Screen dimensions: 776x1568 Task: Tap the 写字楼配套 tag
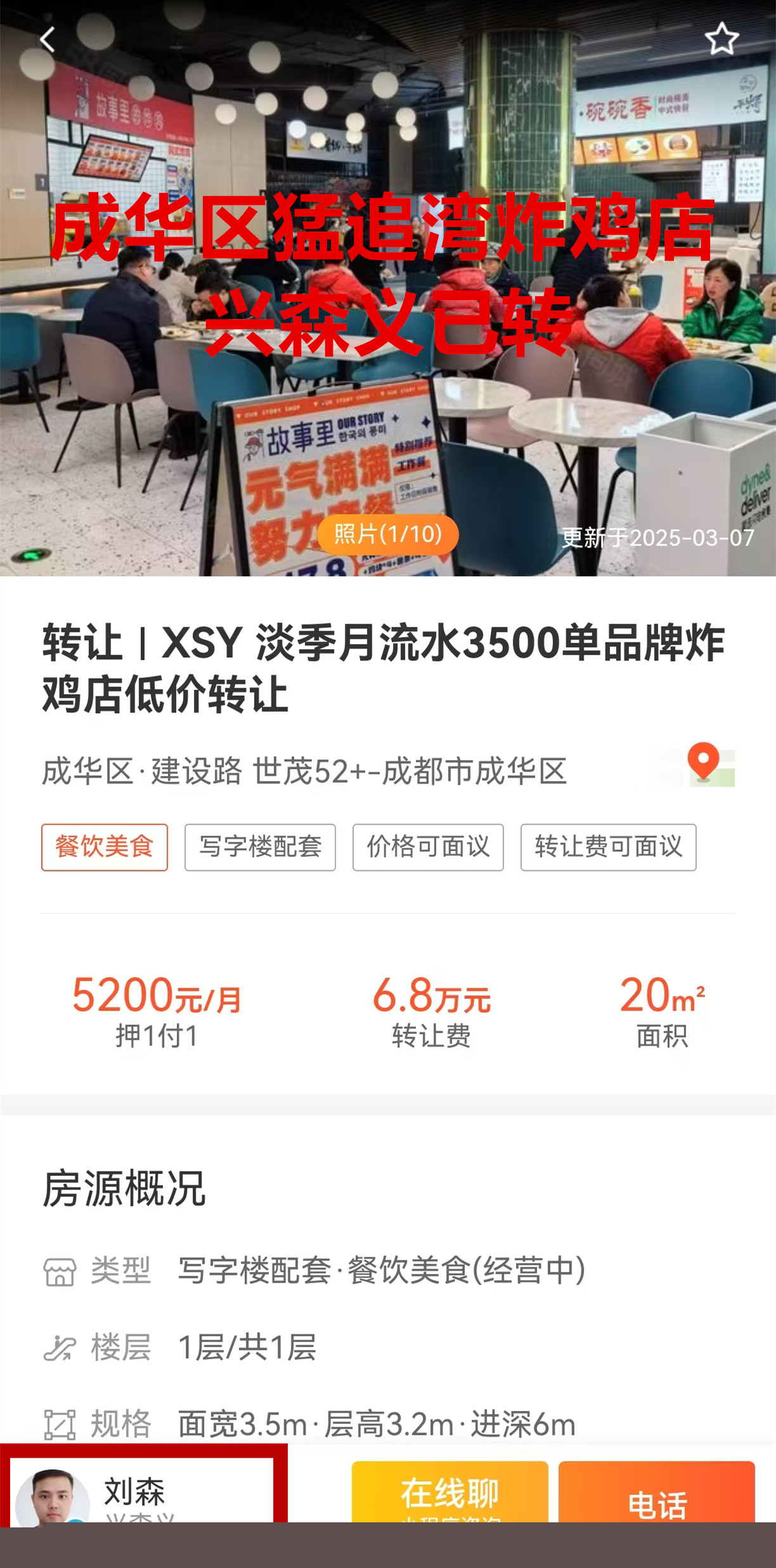pos(260,847)
